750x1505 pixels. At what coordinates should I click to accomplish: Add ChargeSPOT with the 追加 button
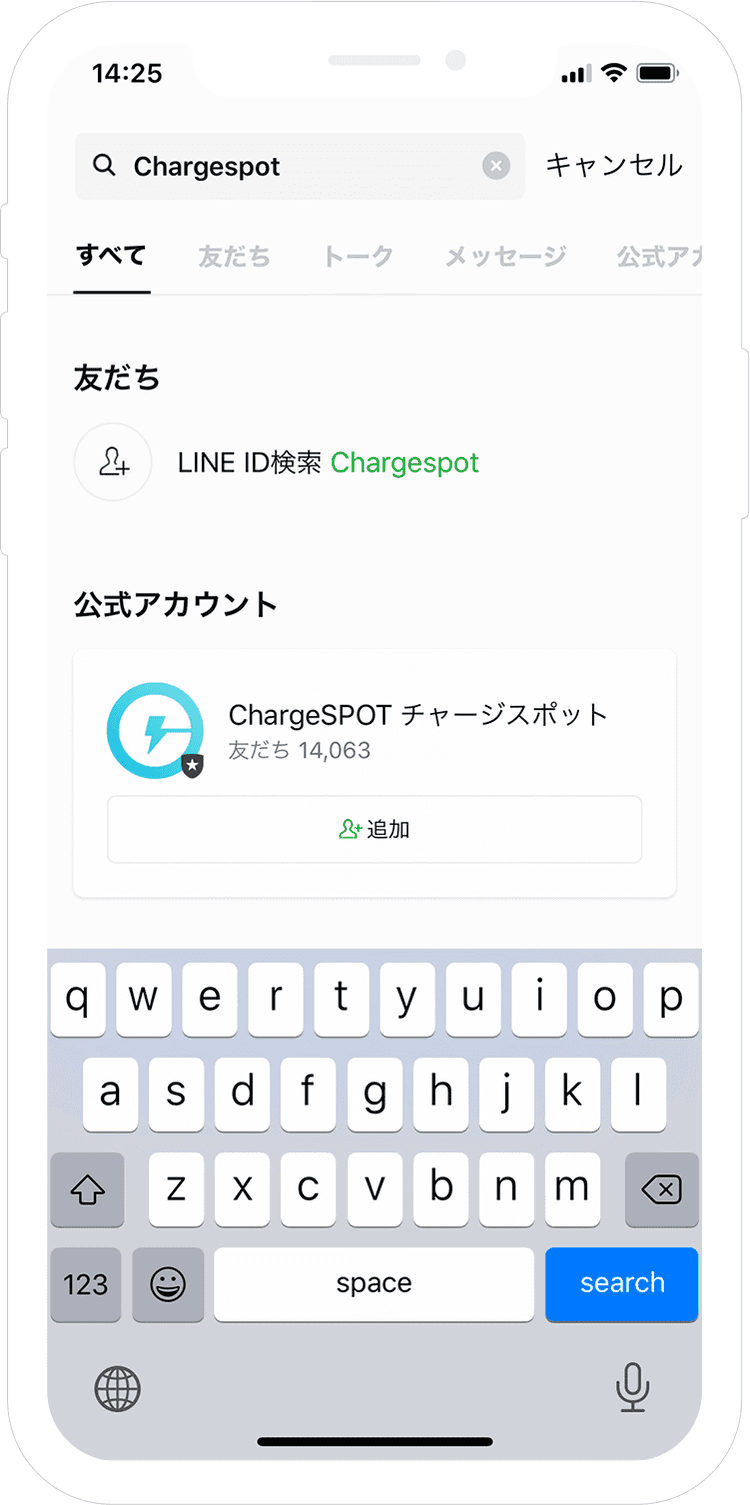click(374, 829)
